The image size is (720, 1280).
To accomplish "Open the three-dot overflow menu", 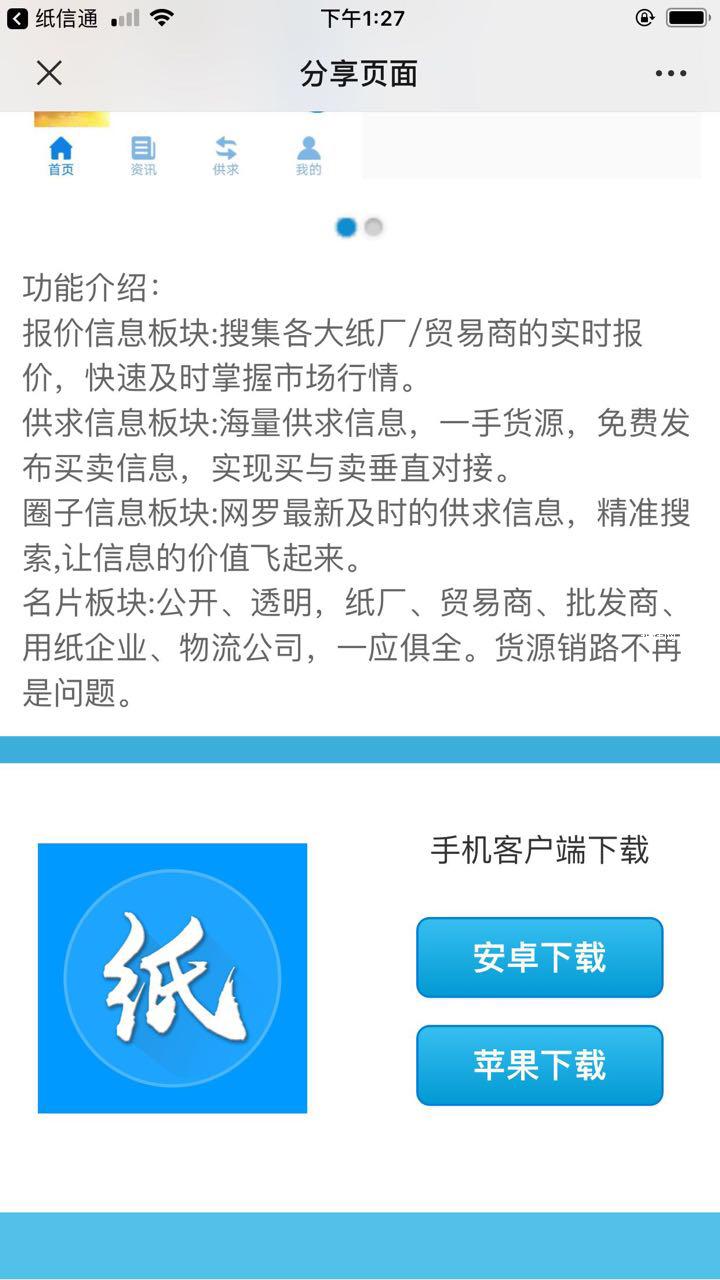I will pos(670,73).
